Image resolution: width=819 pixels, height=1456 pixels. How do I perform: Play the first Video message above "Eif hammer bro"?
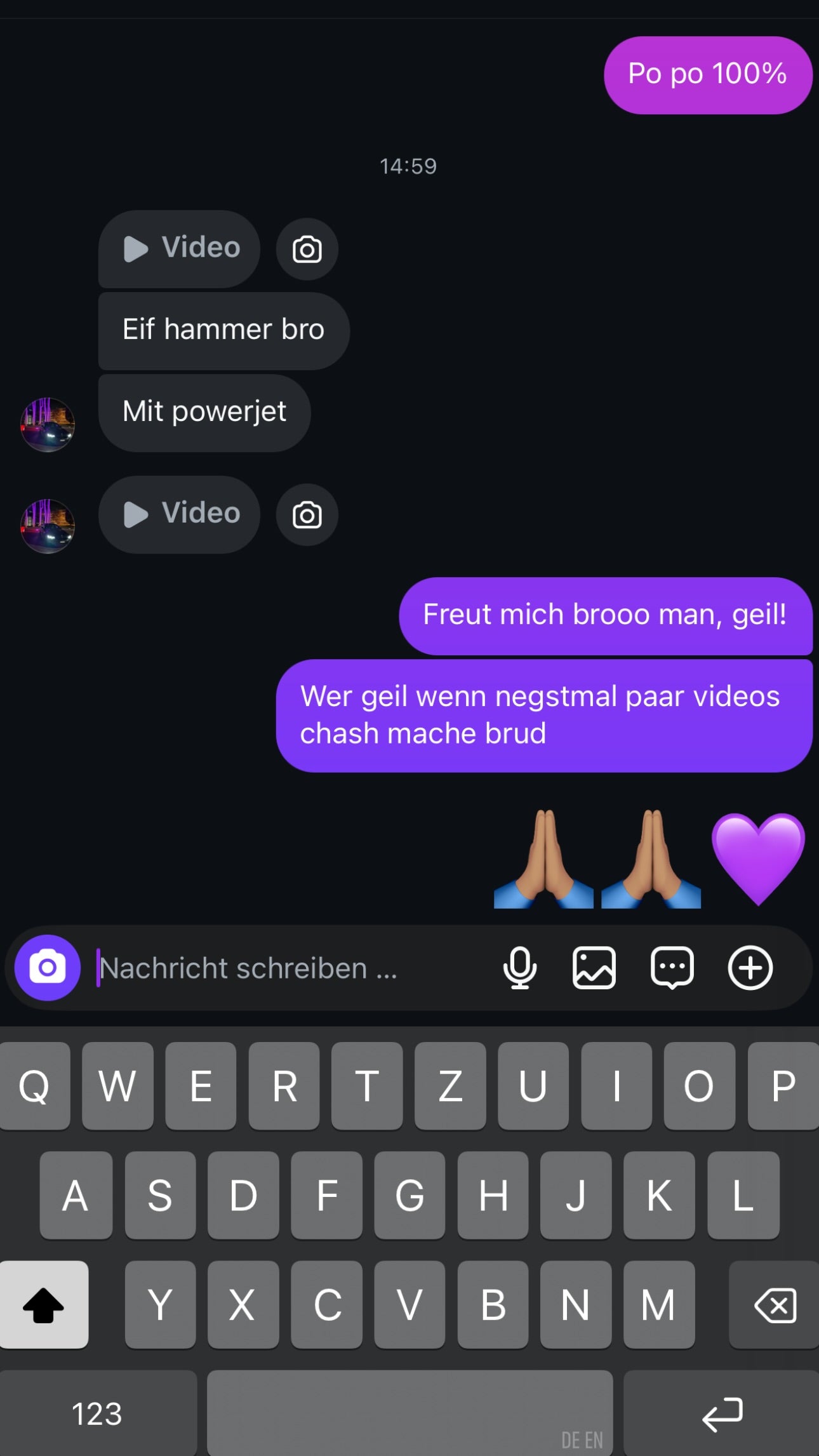179,248
